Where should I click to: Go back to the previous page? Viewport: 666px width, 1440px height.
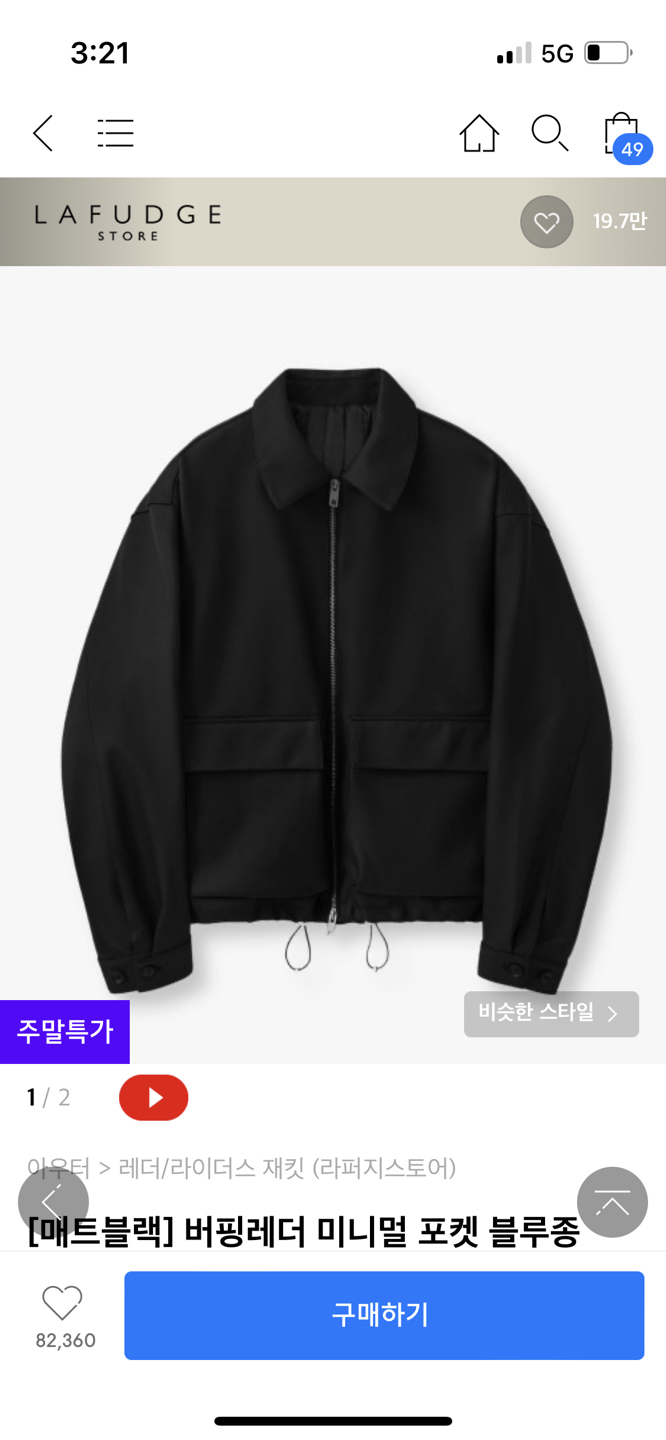pyautogui.click(x=43, y=133)
